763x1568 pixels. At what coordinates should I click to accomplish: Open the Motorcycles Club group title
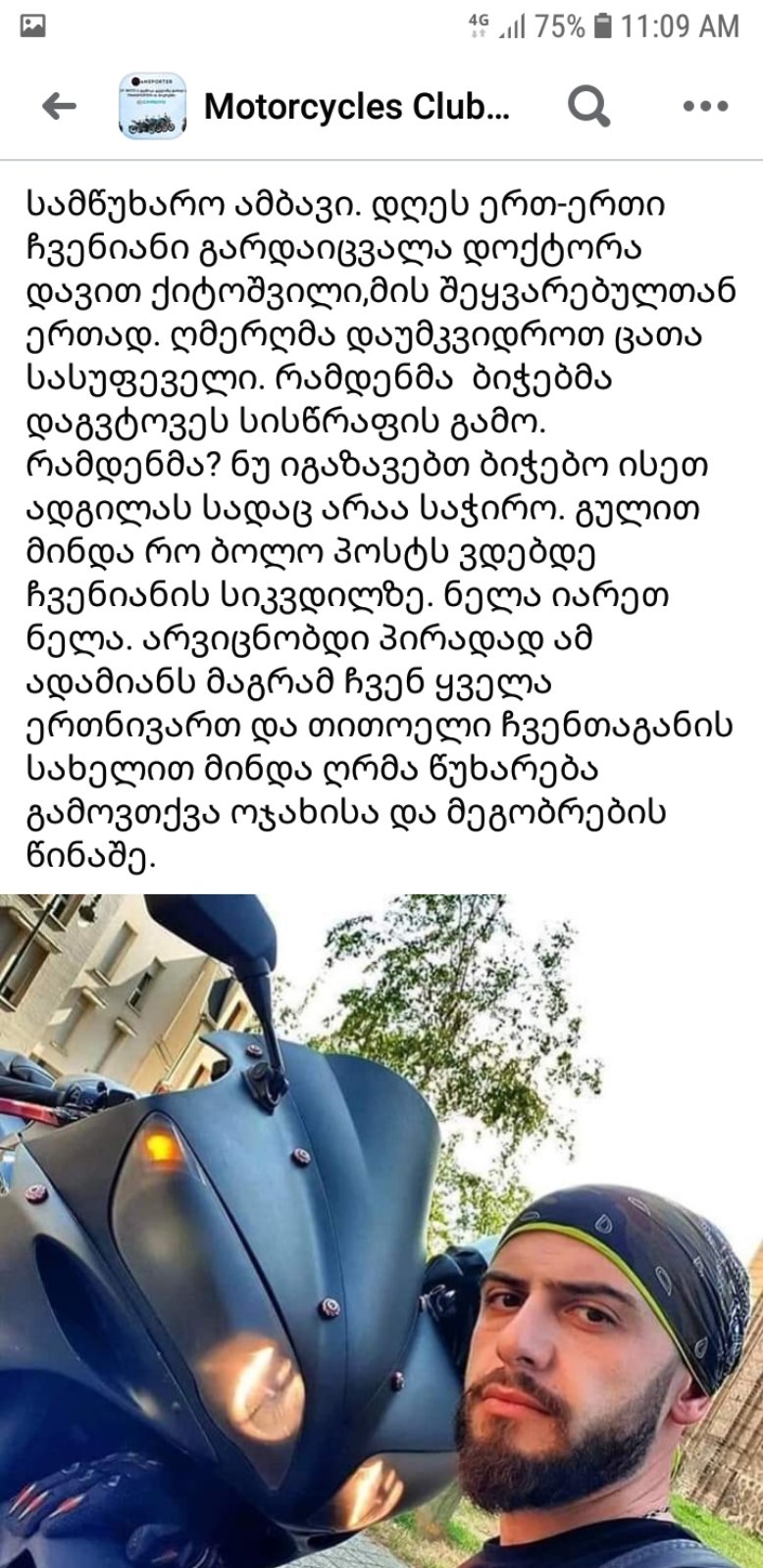[x=357, y=107]
